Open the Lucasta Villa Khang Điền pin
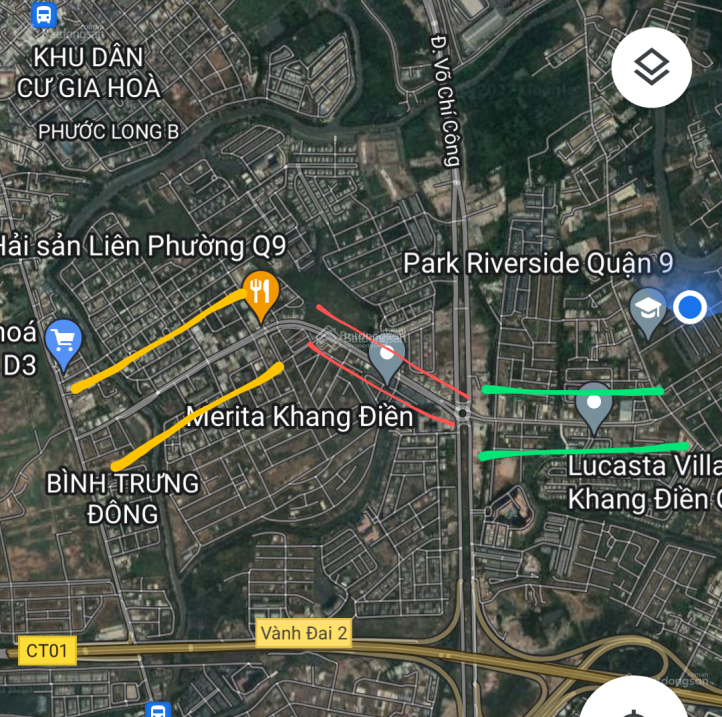Image resolution: width=722 pixels, height=717 pixels. click(594, 404)
